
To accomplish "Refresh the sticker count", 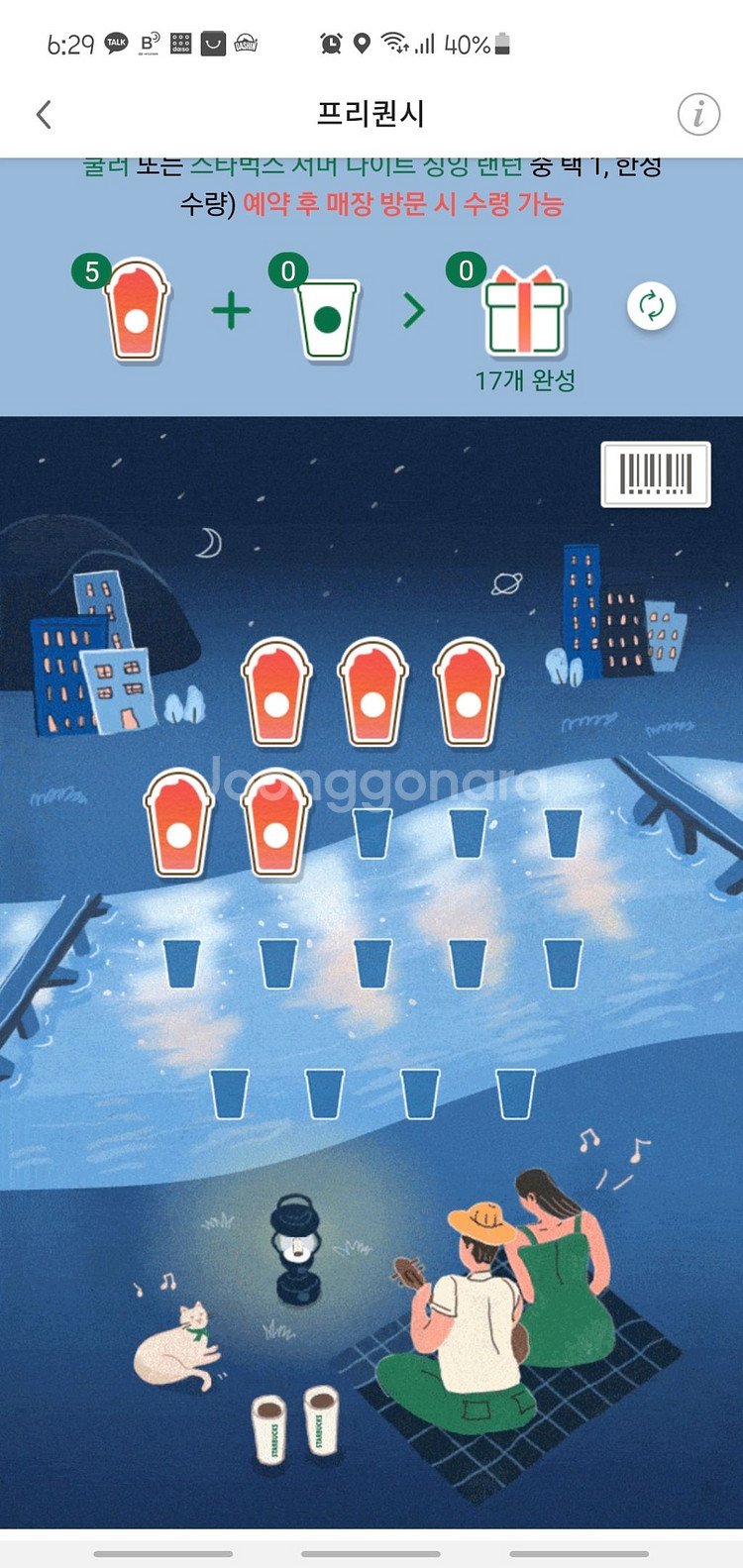I will coord(651,306).
